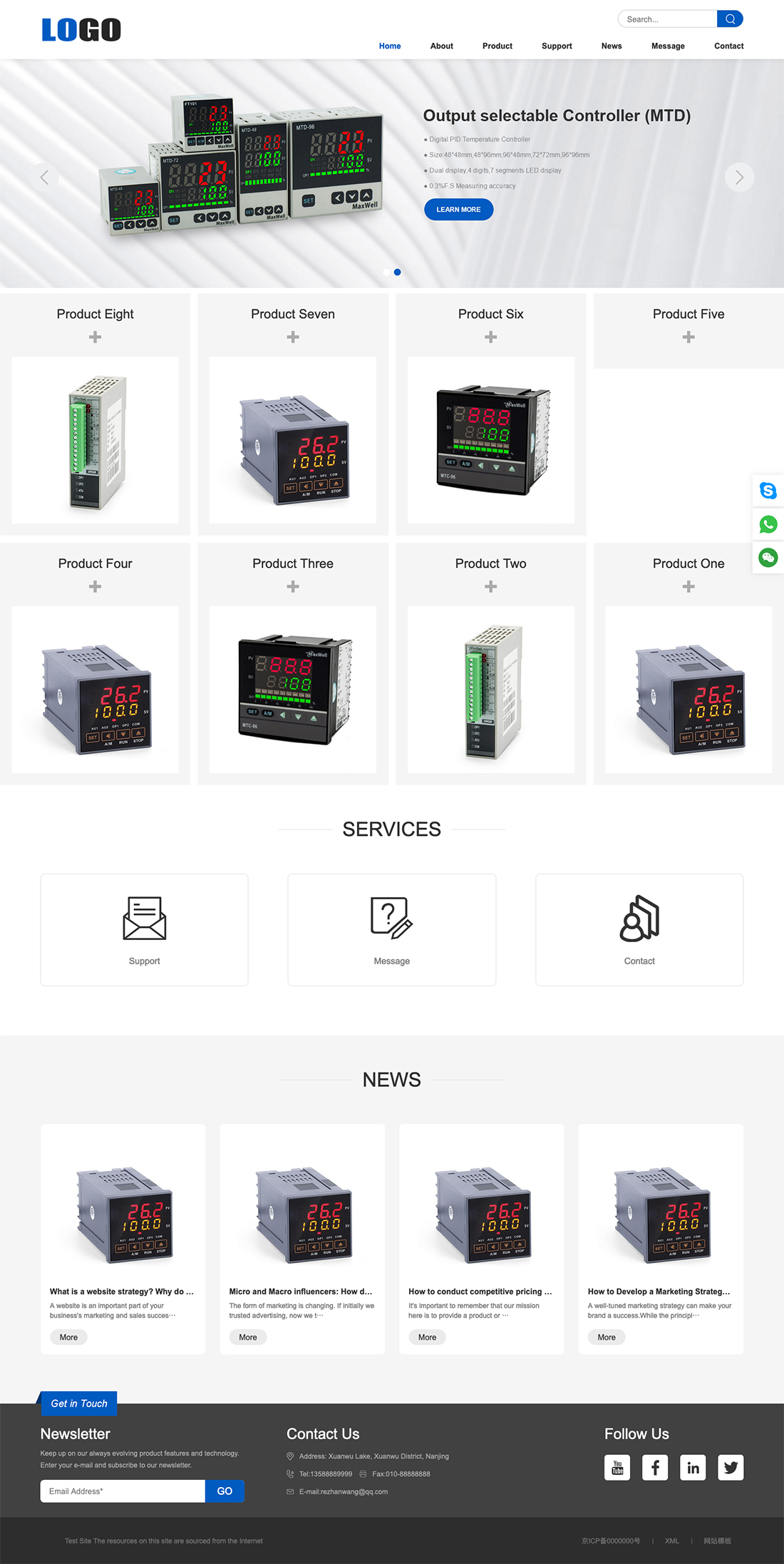Open the Contact page from navigation
This screenshot has height=1564, width=784.
tap(728, 46)
